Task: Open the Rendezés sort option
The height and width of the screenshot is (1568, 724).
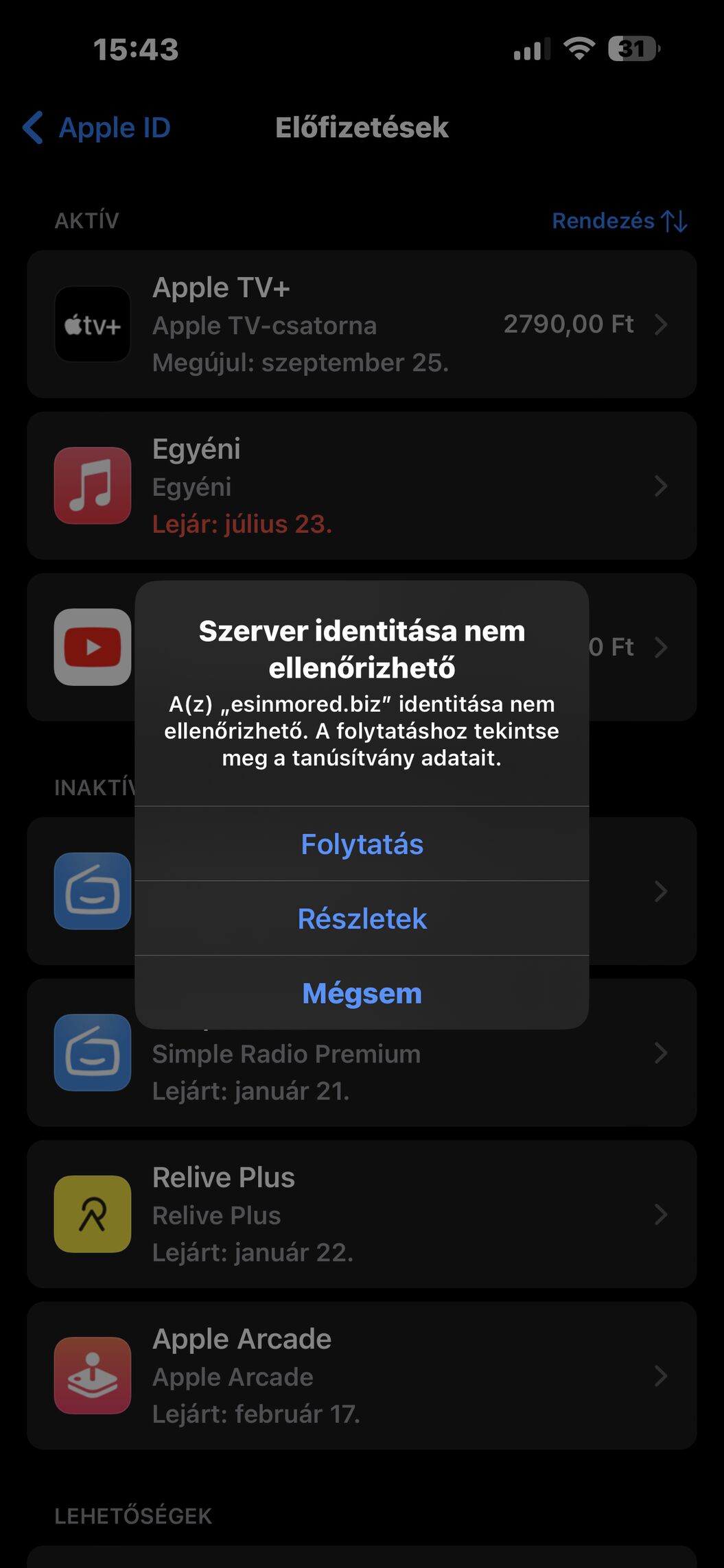Action: (619, 221)
